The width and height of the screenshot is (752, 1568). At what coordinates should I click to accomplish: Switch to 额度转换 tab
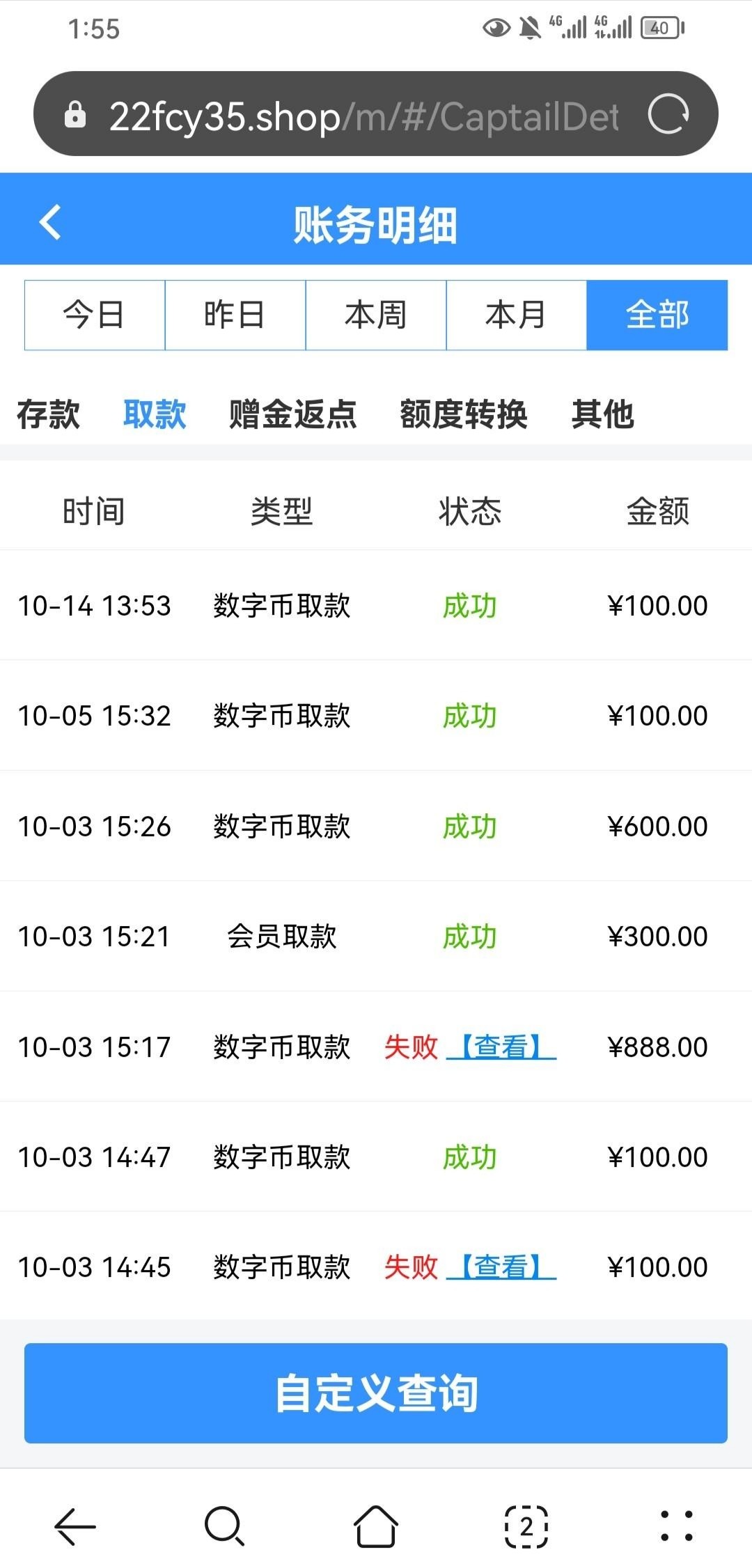point(464,414)
